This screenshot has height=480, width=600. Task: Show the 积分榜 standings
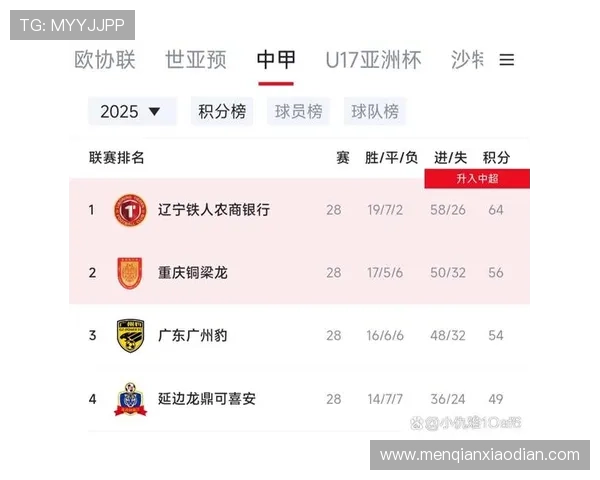pyautogui.click(x=222, y=111)
